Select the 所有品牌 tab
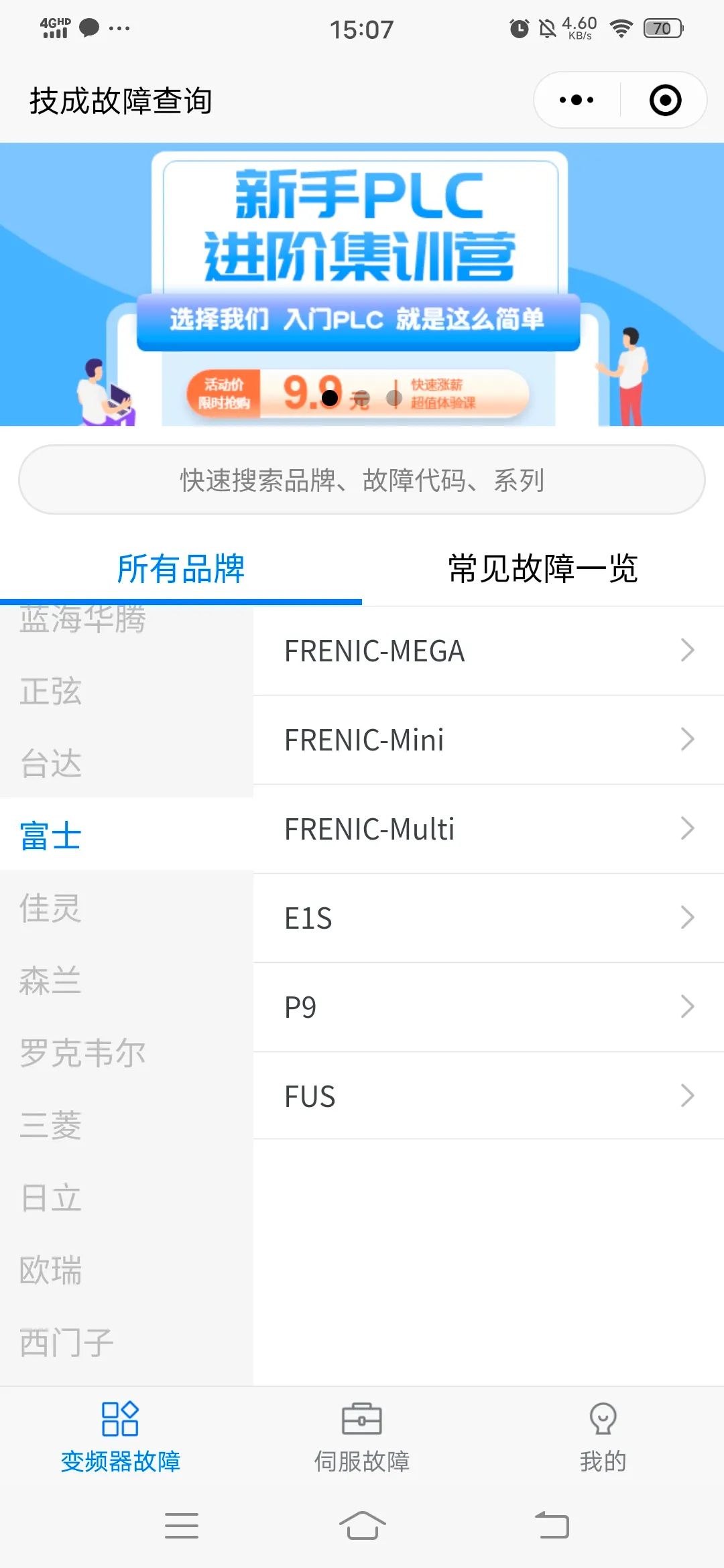This screenshot has width=724, height=1568. [x=181, y=569]
